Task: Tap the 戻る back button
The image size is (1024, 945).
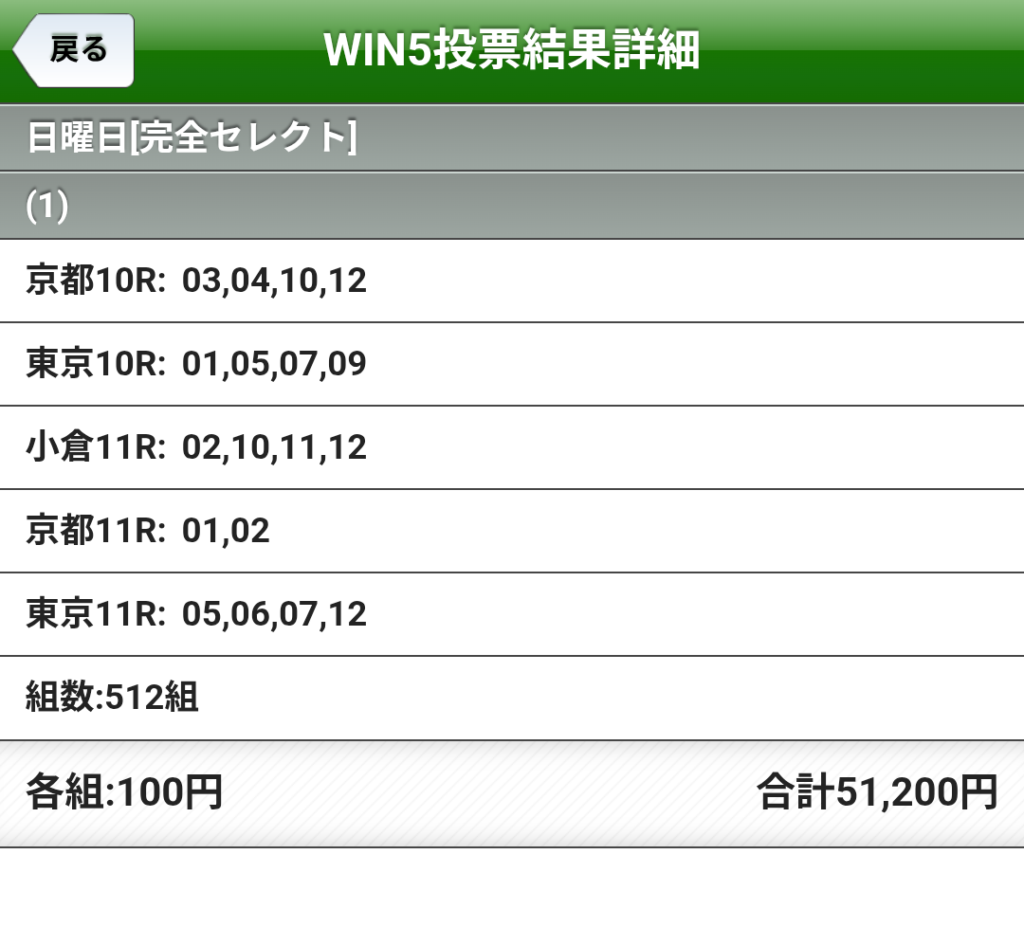Action: (x=75, y=50)
